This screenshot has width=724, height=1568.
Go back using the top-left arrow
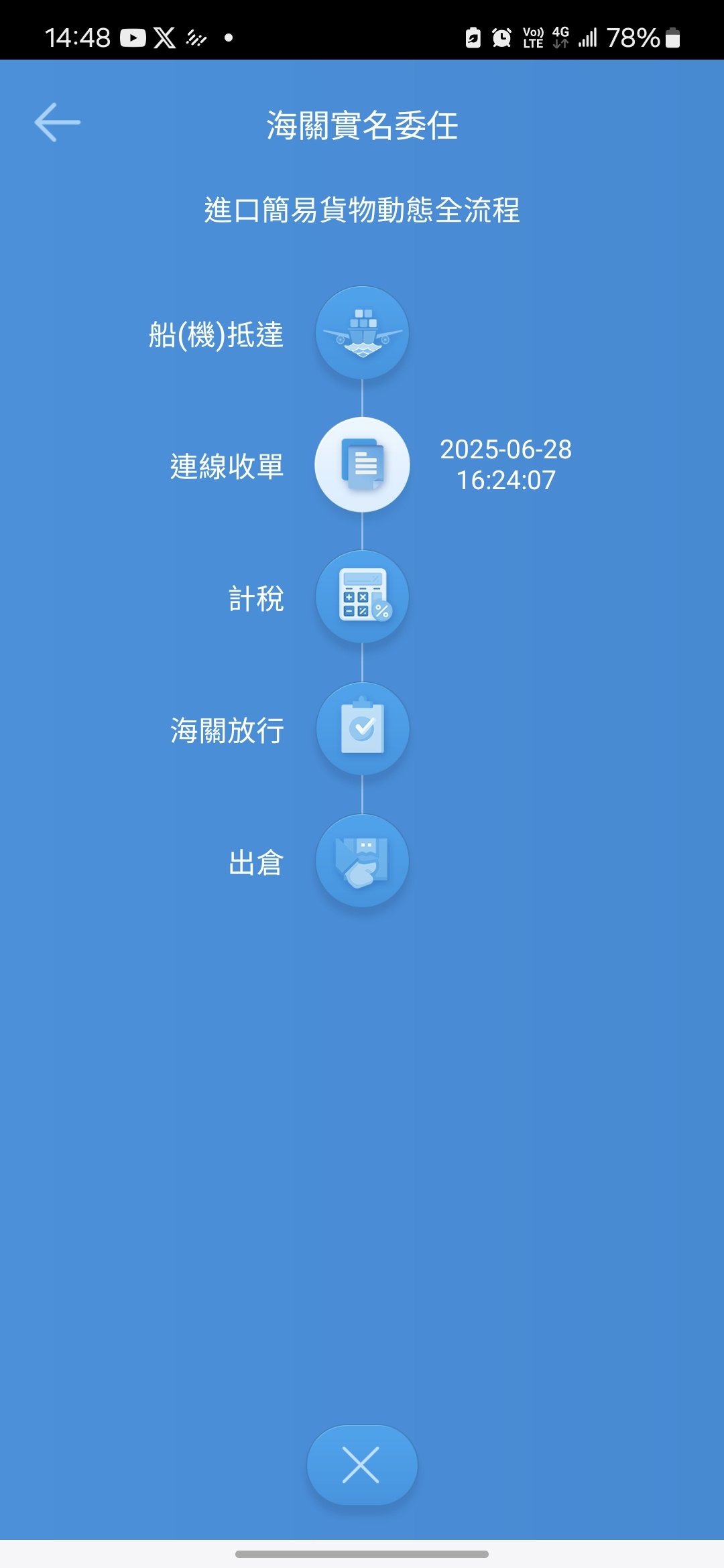pos(58,122)
